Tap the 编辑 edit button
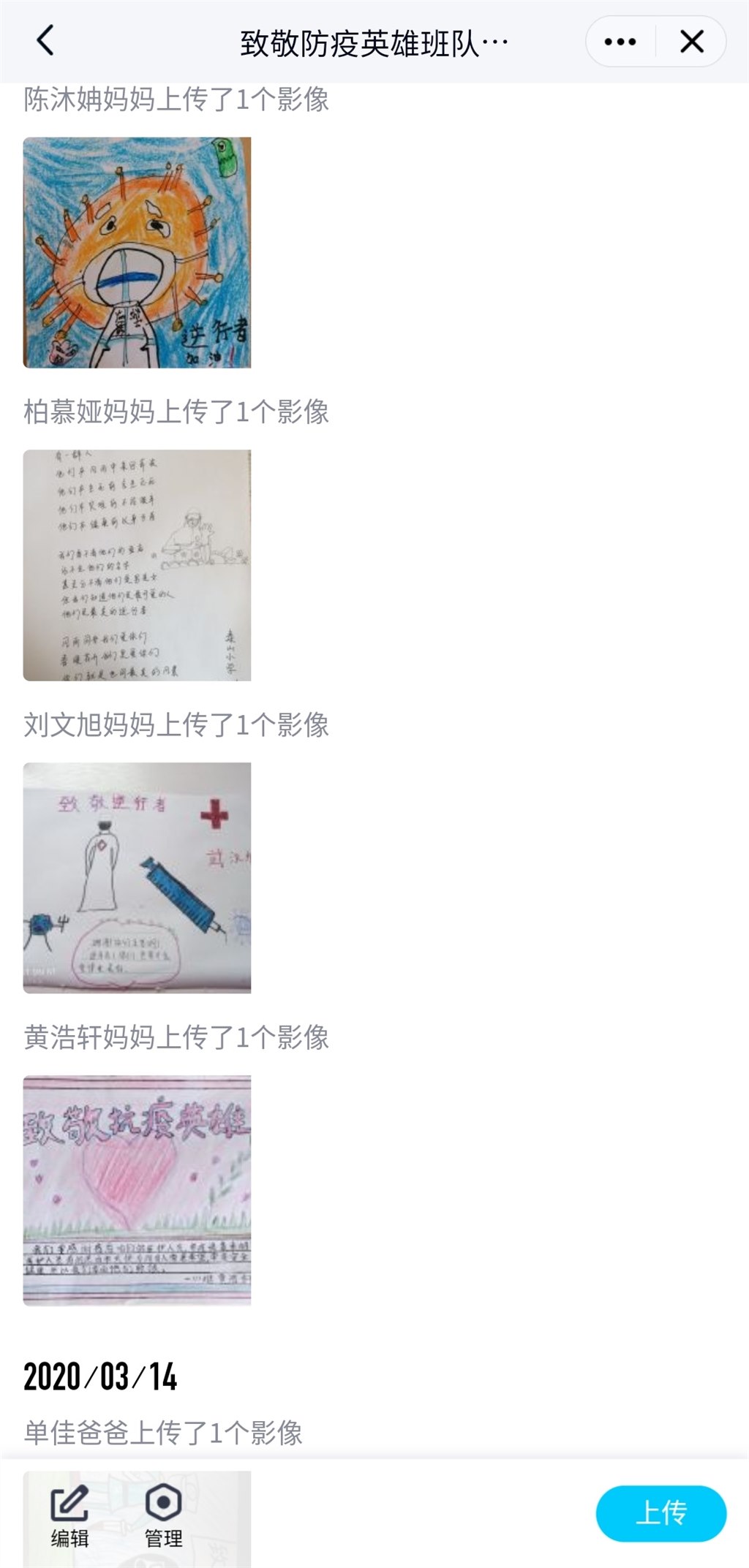Image resolution: width=749 pixels, height=1568 pixels. (x=69, y=1516)
